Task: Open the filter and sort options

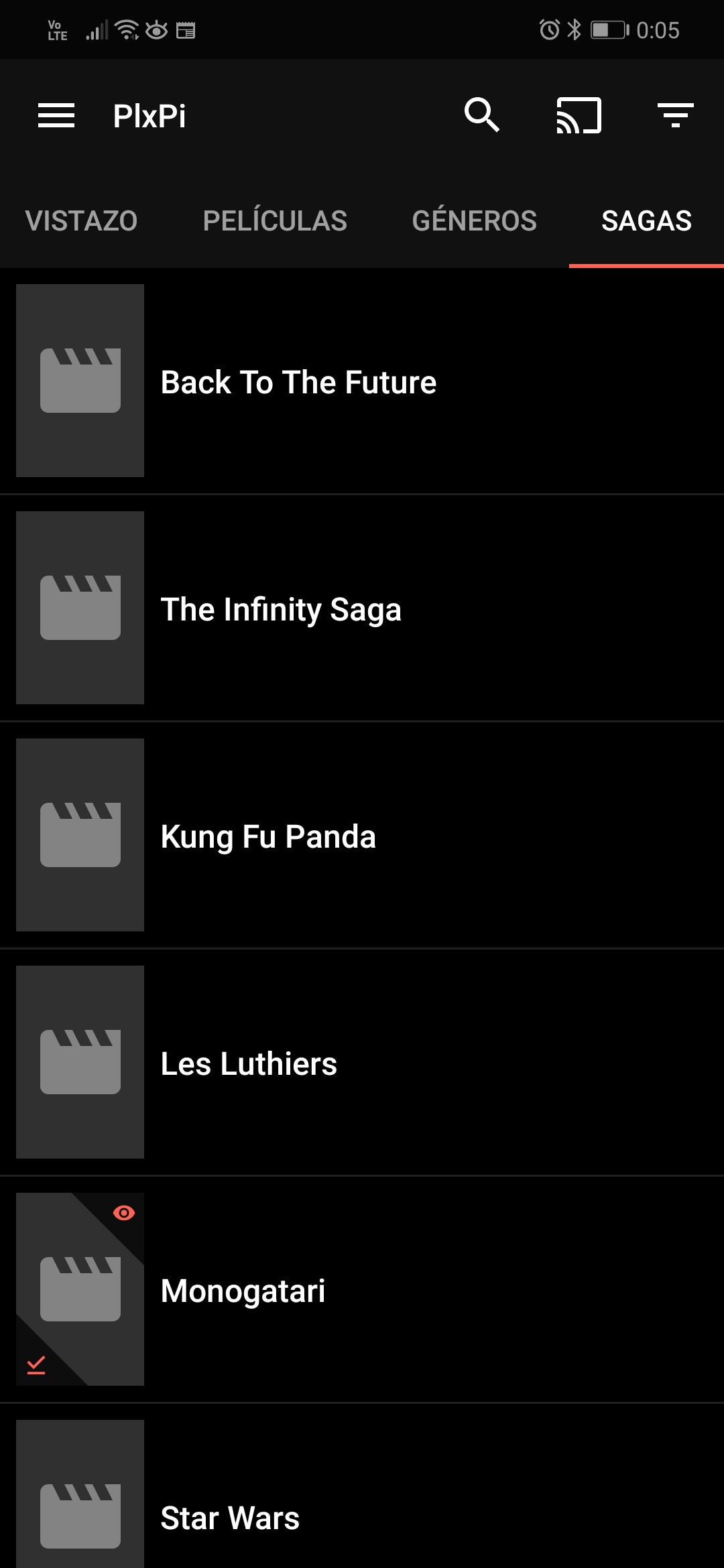Action: click(675, 115)
